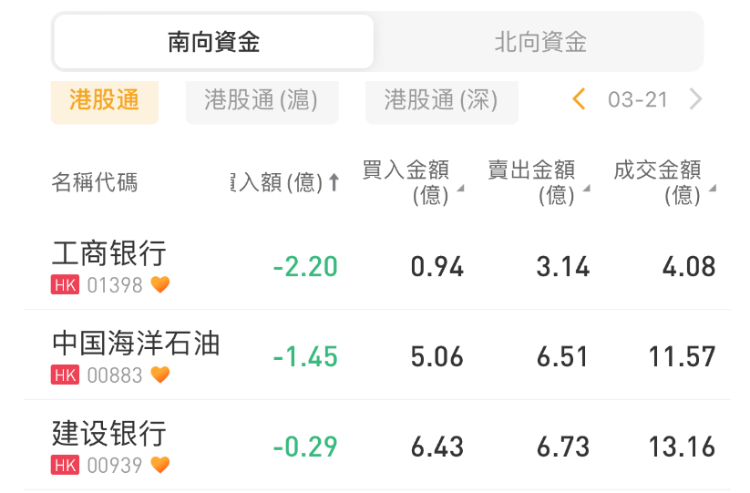
Task: Switch to the 南向資金 tab
Action: tap(213, 42)
